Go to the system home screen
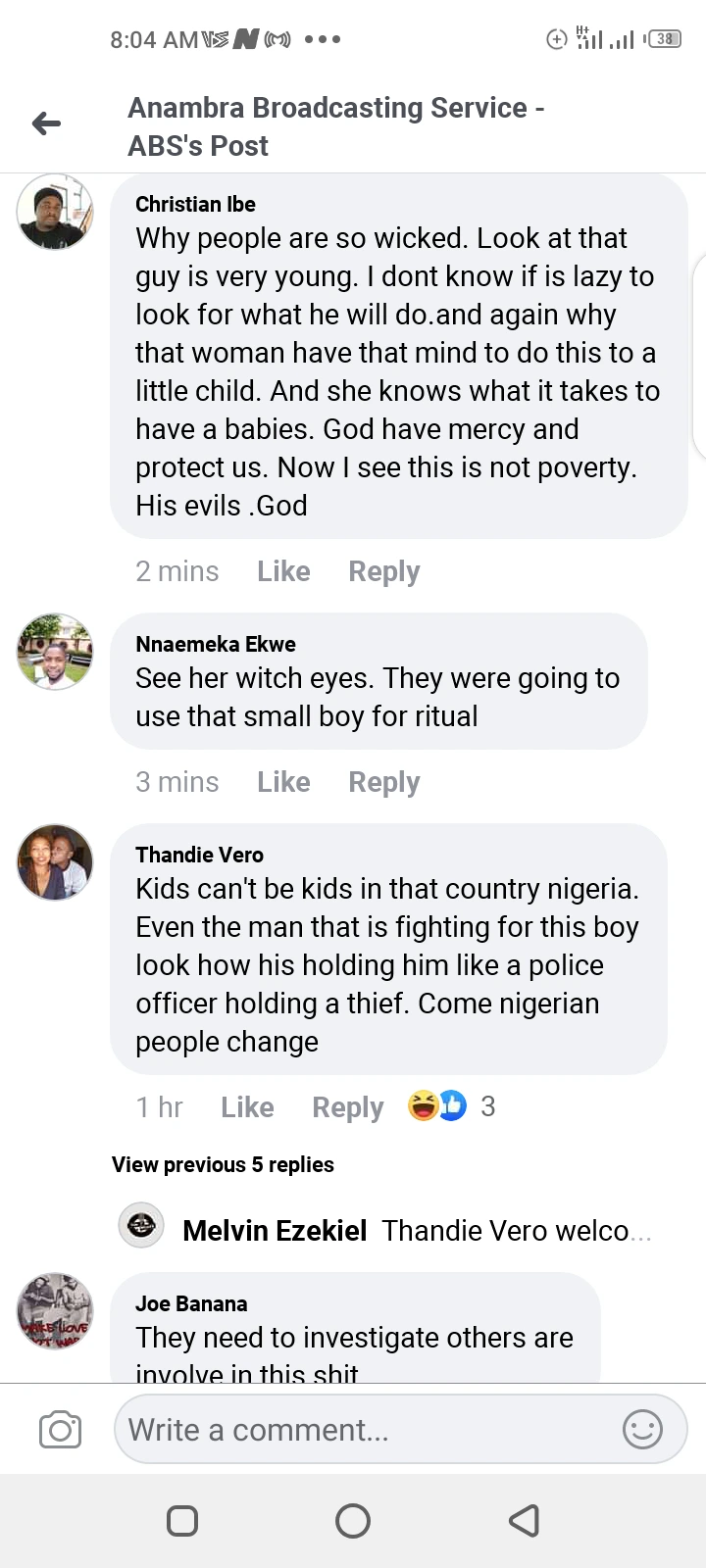The height and width of the screenshot is (1568, 706). 353,1521
